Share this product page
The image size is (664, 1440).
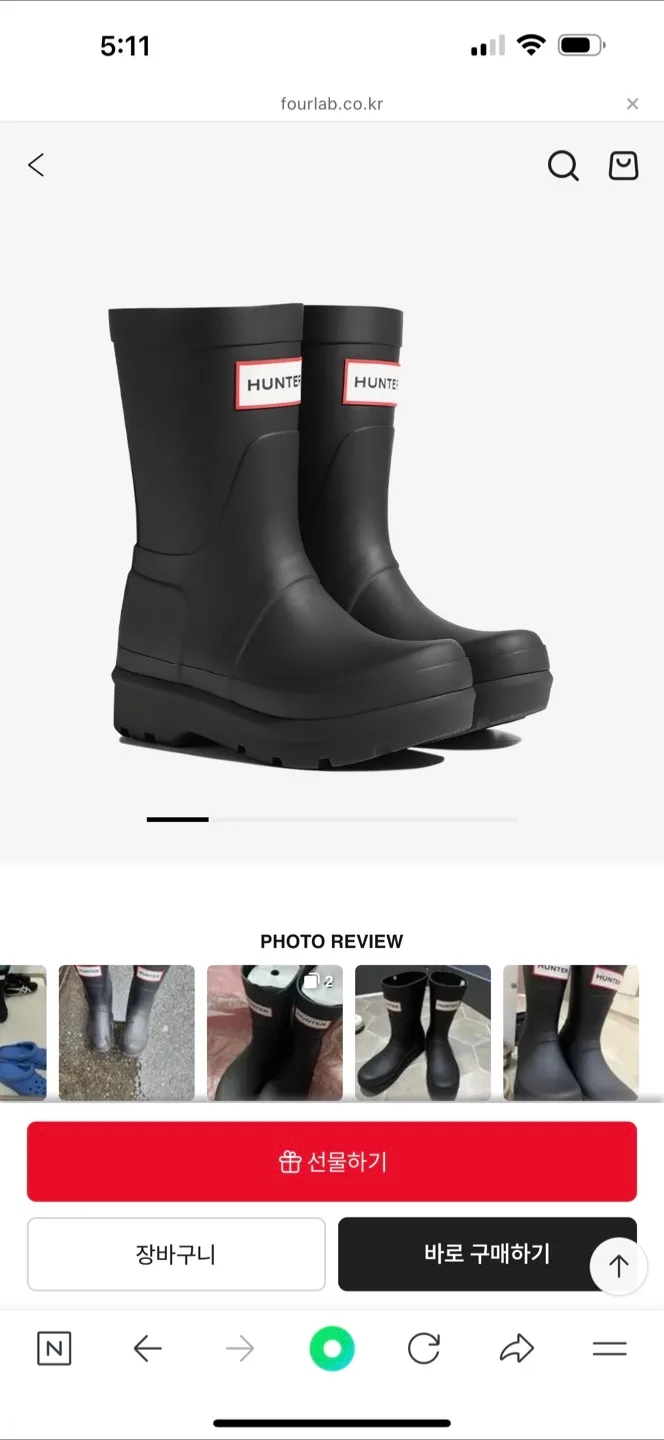click(517, 1349)
